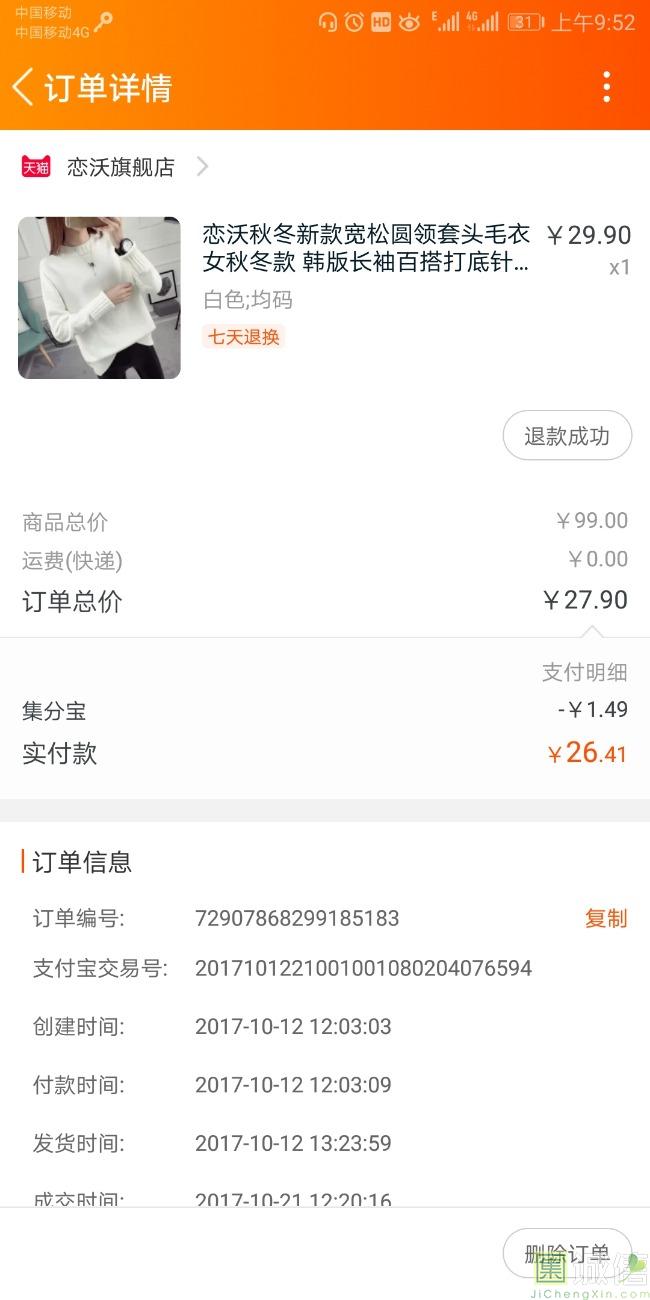650x1300 pixels.
Task: Open the three-dot overflow menu
Action: pos(606,88)
